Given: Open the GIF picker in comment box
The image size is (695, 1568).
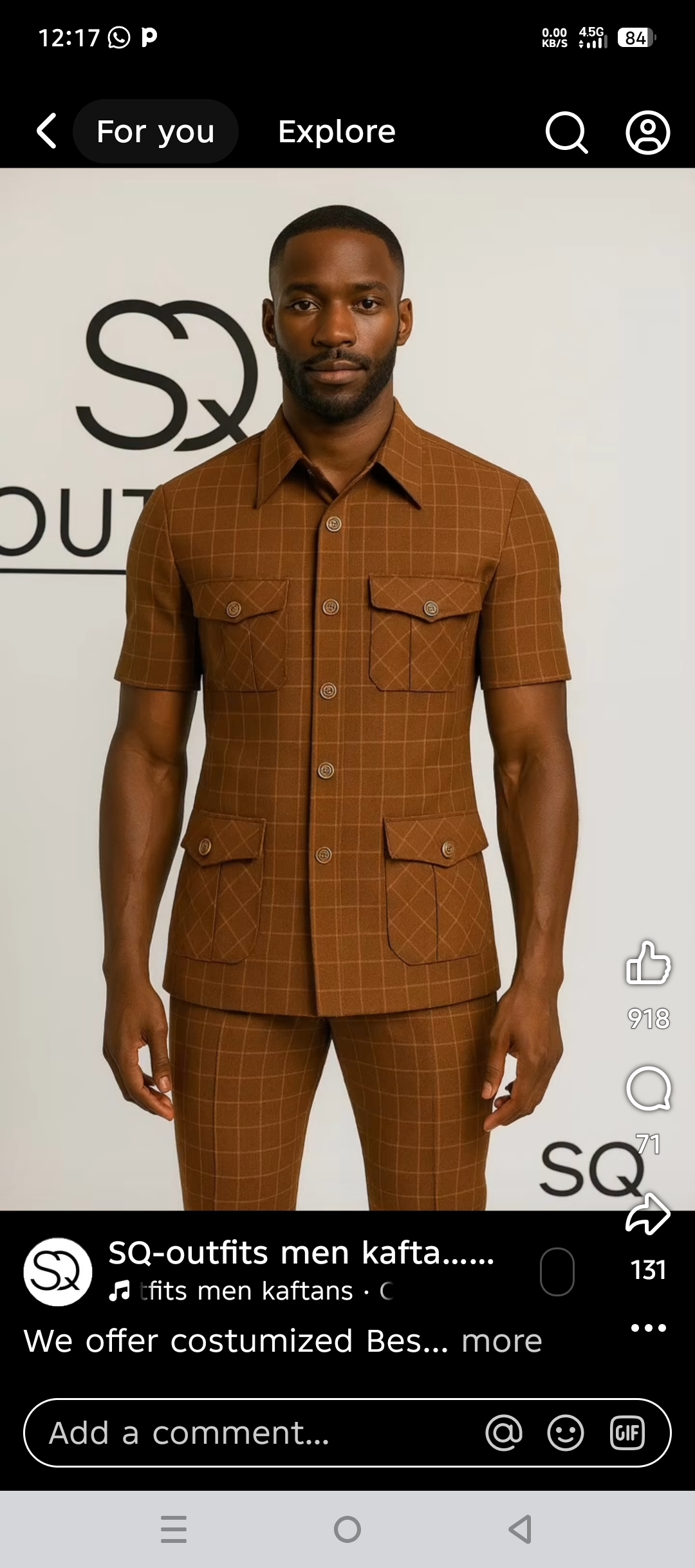Looking at the screenshot, I should click(x=627, y=1433).
